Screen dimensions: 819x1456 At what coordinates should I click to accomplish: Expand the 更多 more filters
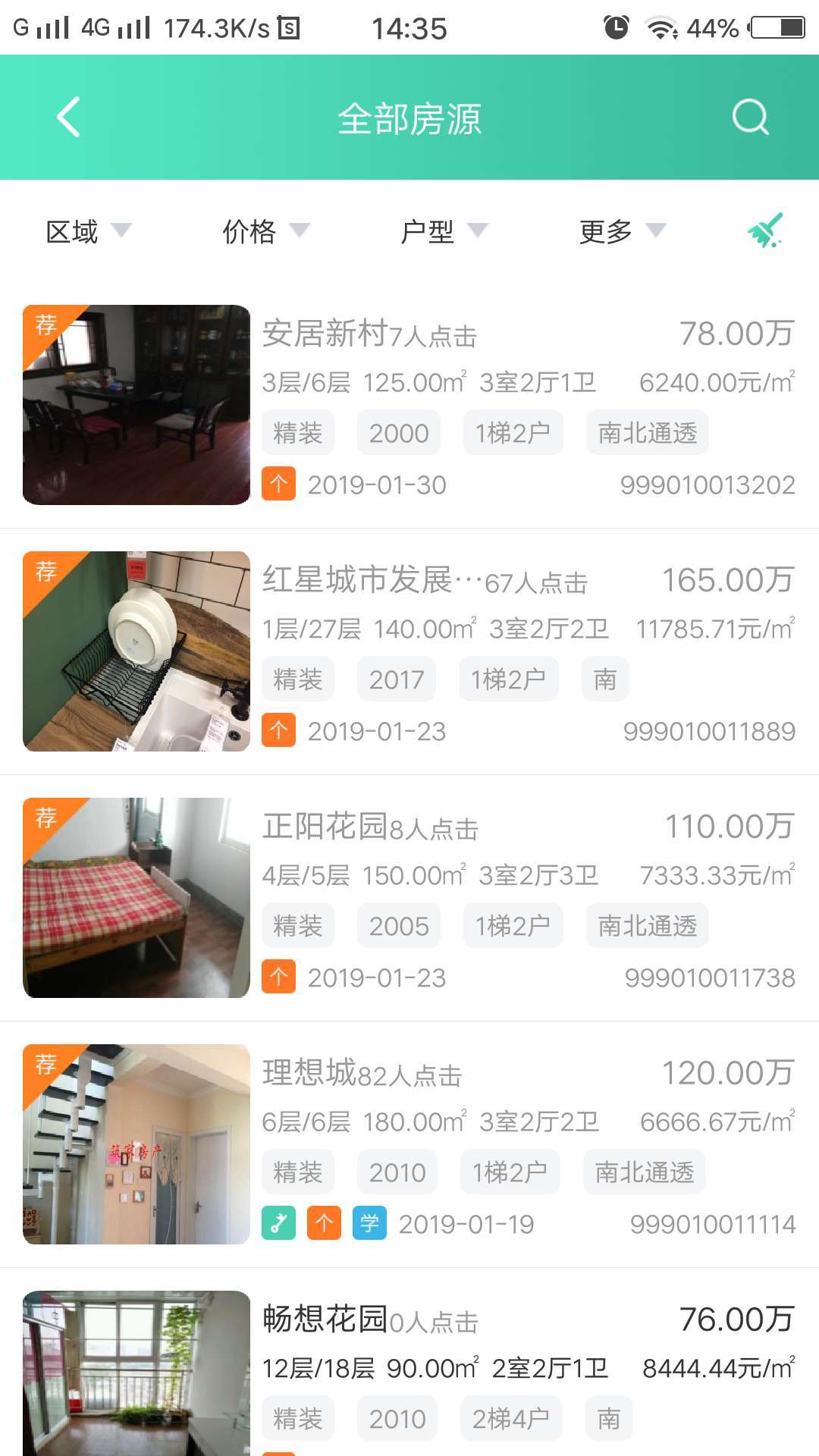(x=623, y=231)
